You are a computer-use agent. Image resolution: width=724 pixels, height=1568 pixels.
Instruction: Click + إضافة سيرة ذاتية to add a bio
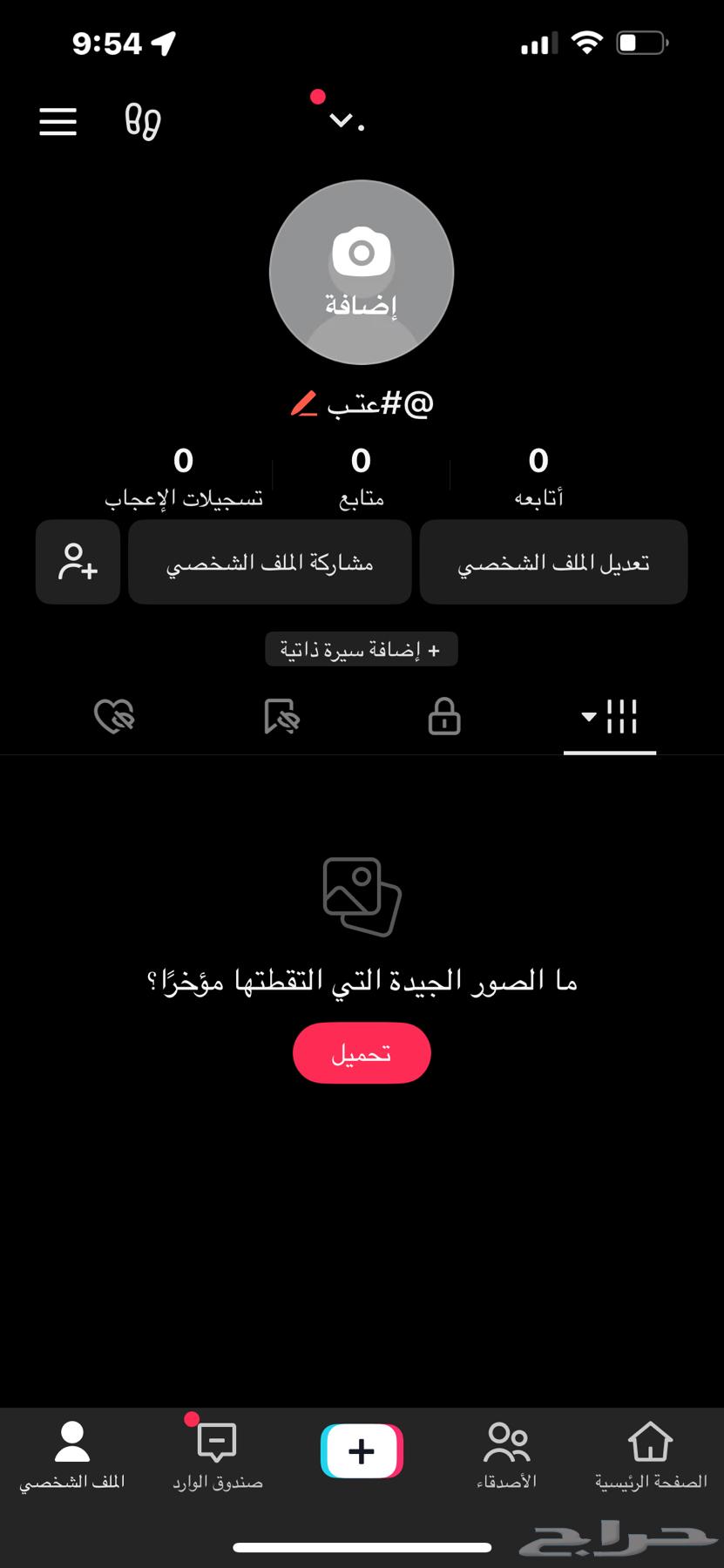(x=361, y=649)
